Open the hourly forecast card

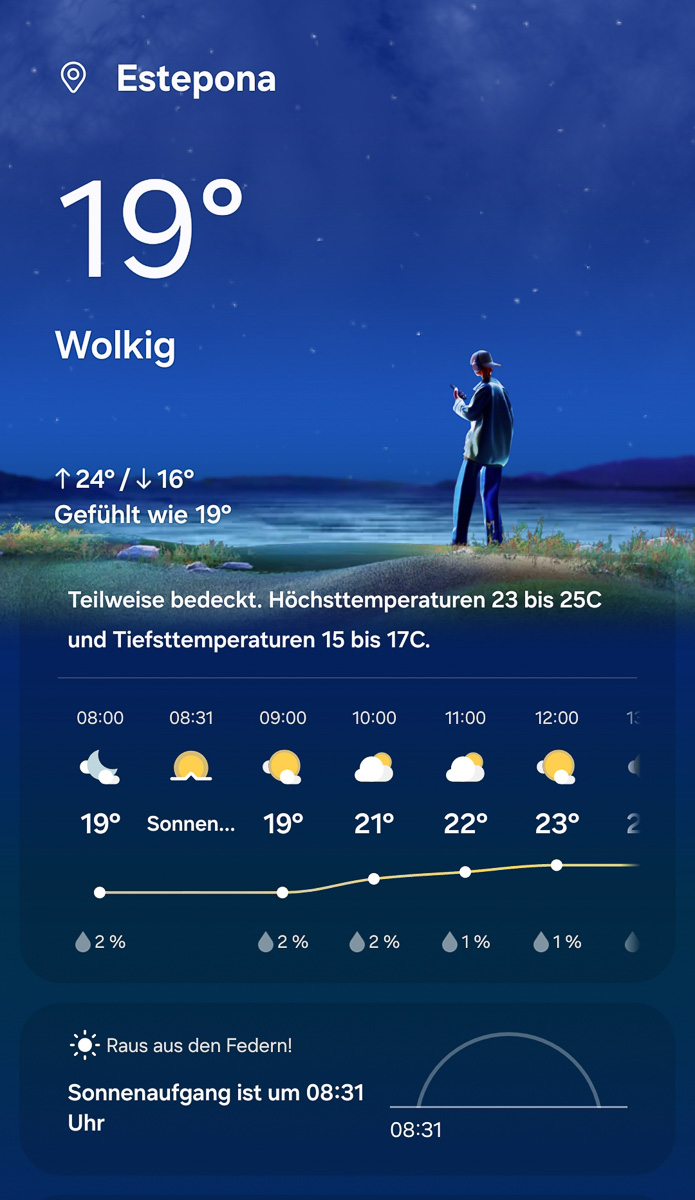[347, 830]
